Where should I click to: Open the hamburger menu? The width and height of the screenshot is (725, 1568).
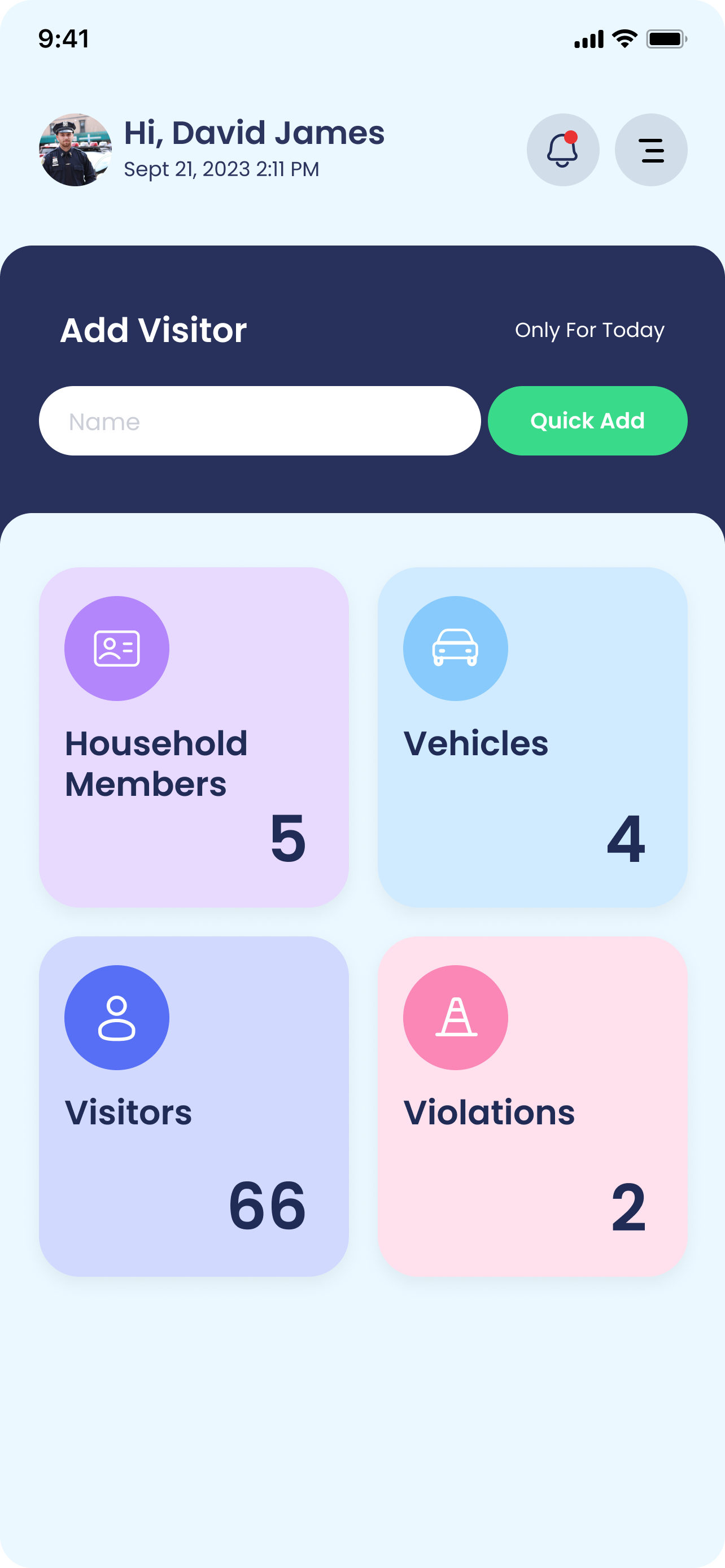[650, 150]
